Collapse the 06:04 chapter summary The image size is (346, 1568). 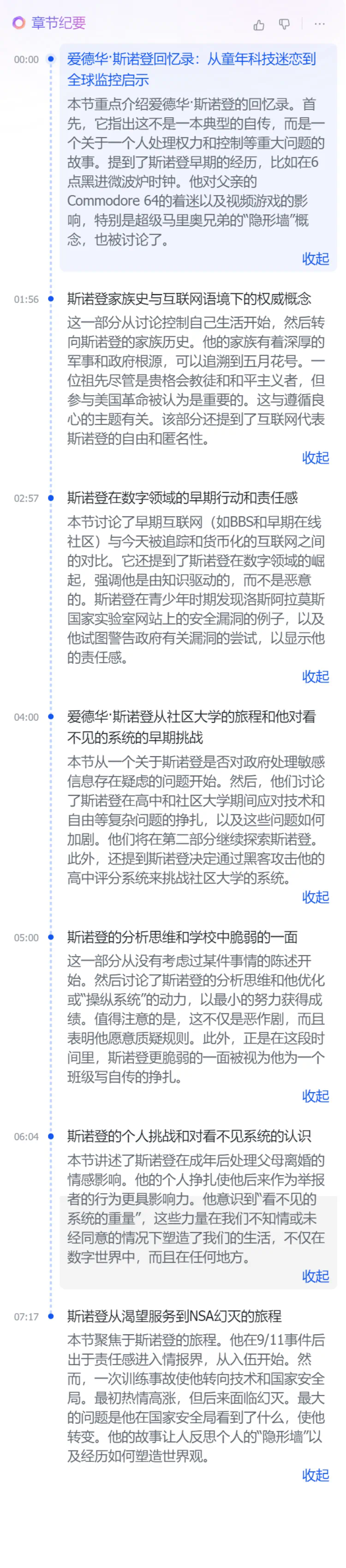pos(316,1276)
